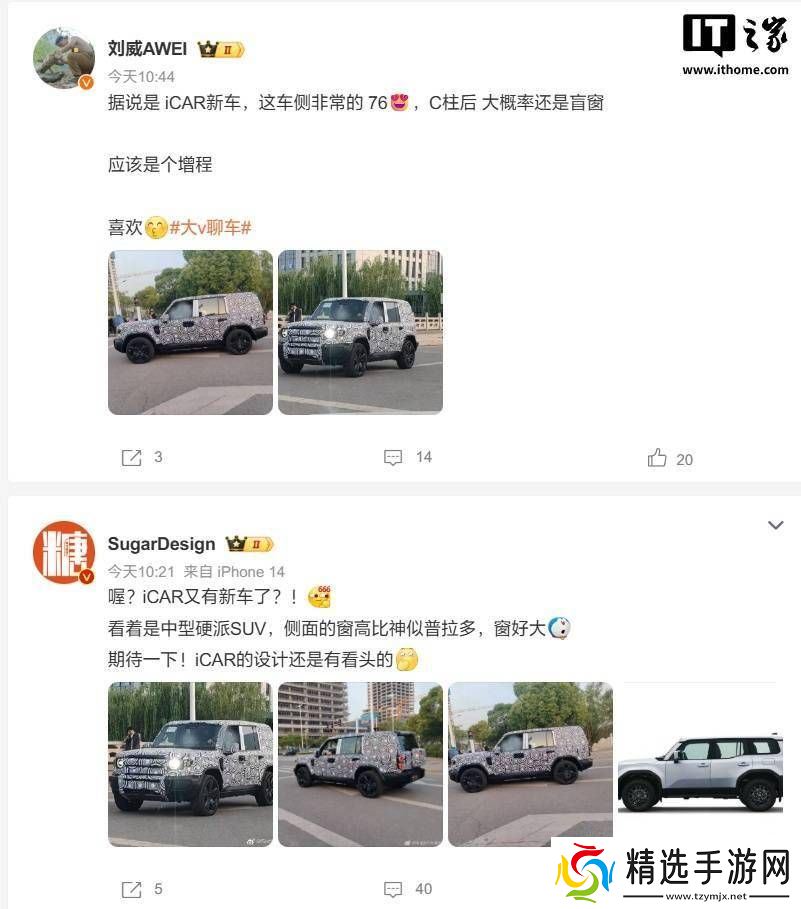The image size is (801, 909).
Task: View SugarDesign's first car photo
Action: coord(190,764)
